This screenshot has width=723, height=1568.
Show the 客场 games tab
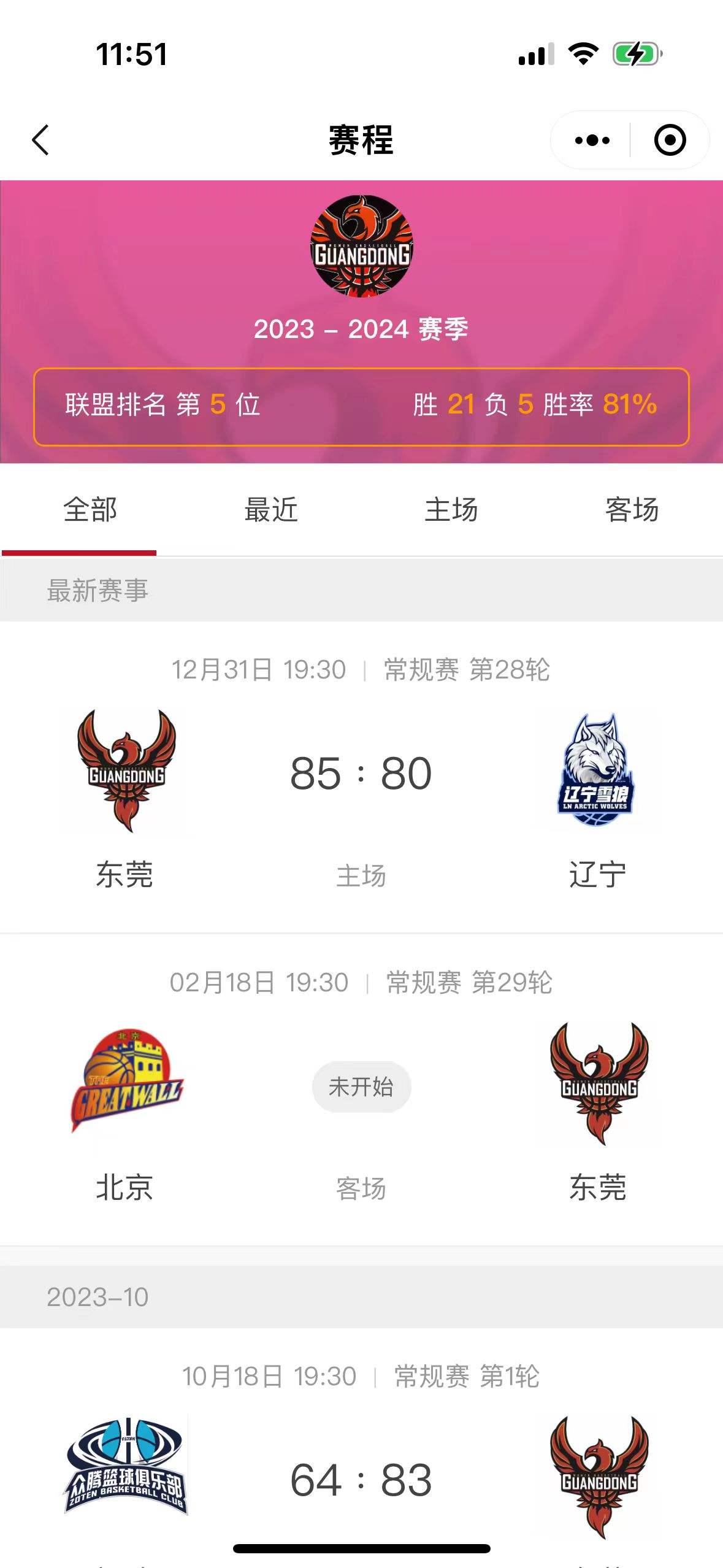[x=632, y=510]
